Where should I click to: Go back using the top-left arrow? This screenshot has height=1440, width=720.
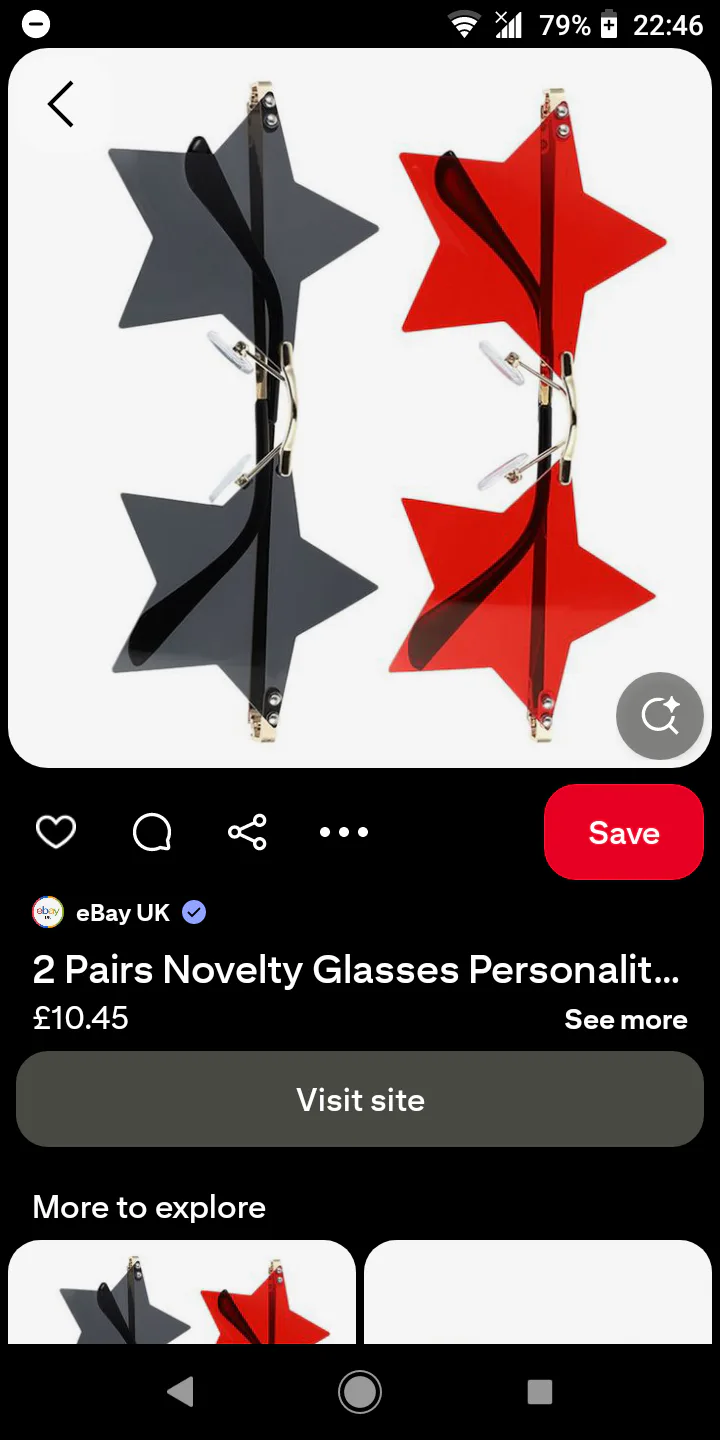point(61,104)
